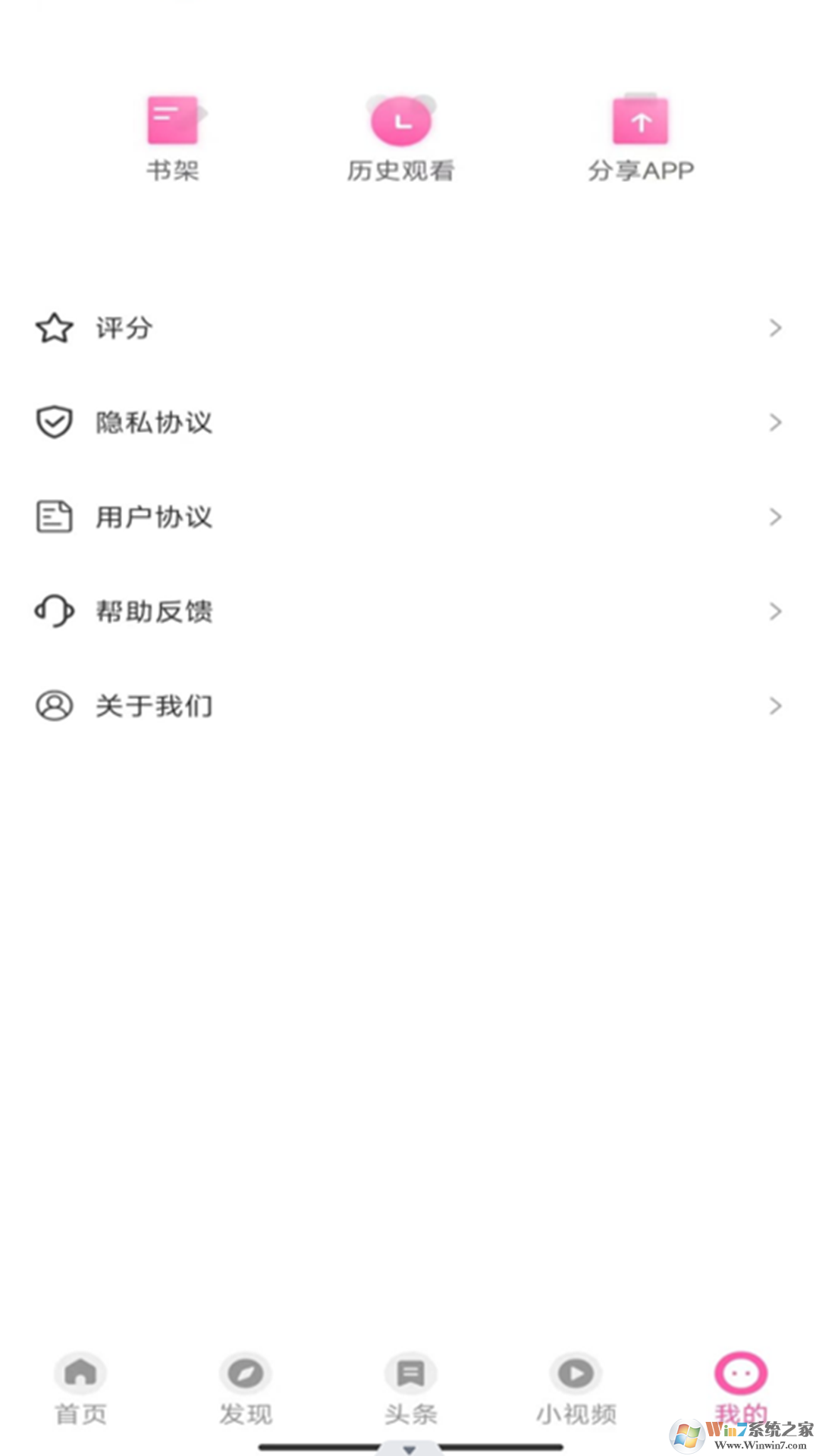Click the document icon beside 用户协议

coord(53,516)
